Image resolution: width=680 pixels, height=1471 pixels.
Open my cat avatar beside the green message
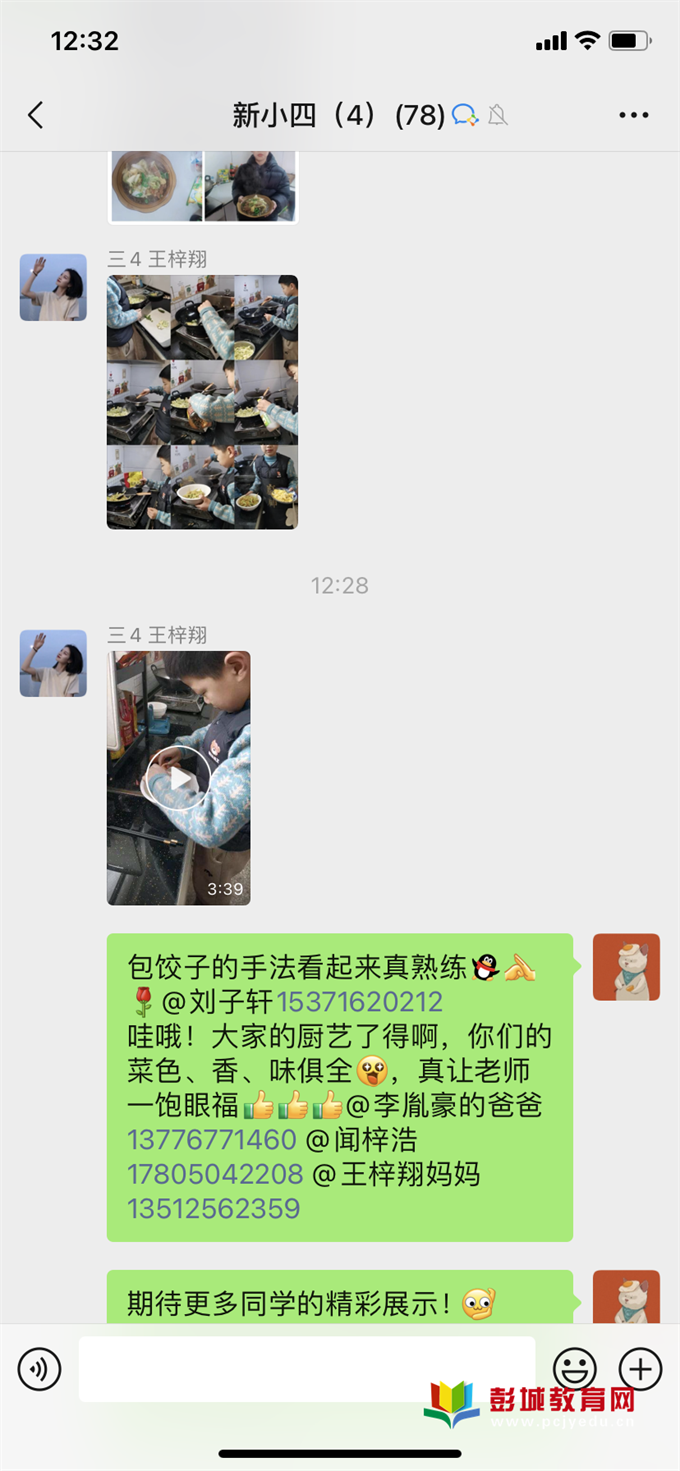tap(626, 967)
